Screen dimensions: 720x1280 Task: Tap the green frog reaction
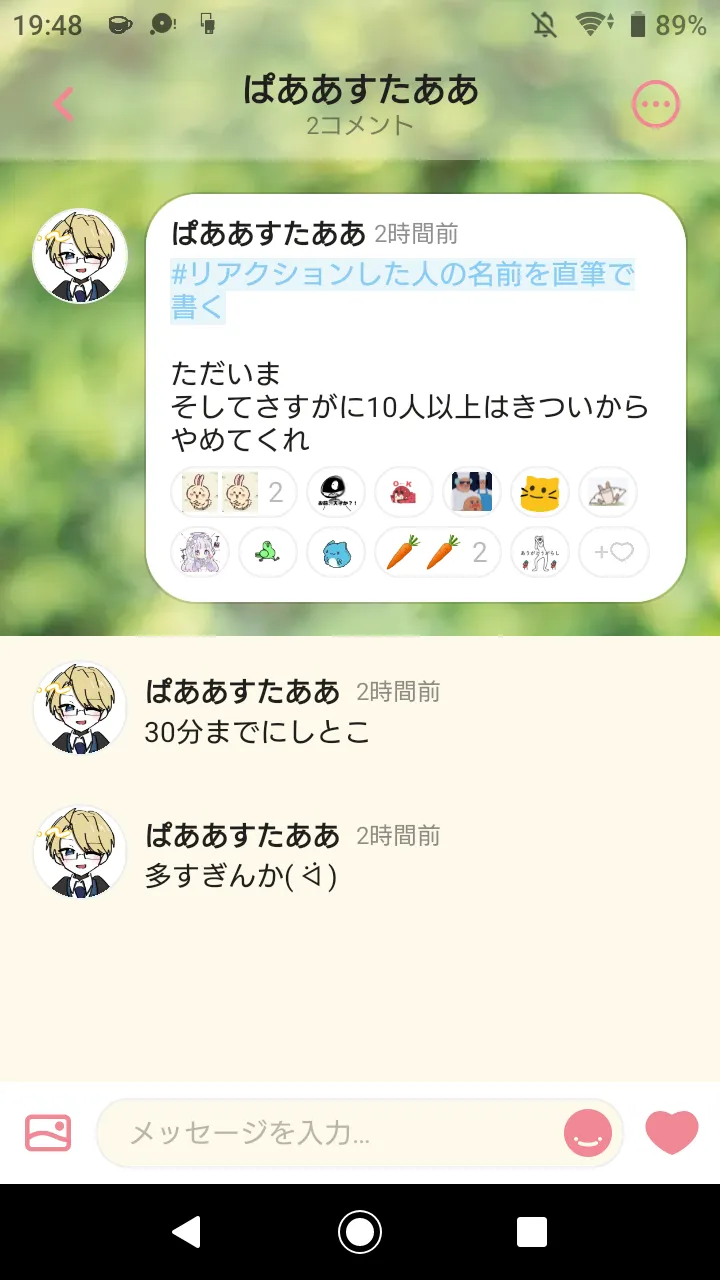[267, 552]
